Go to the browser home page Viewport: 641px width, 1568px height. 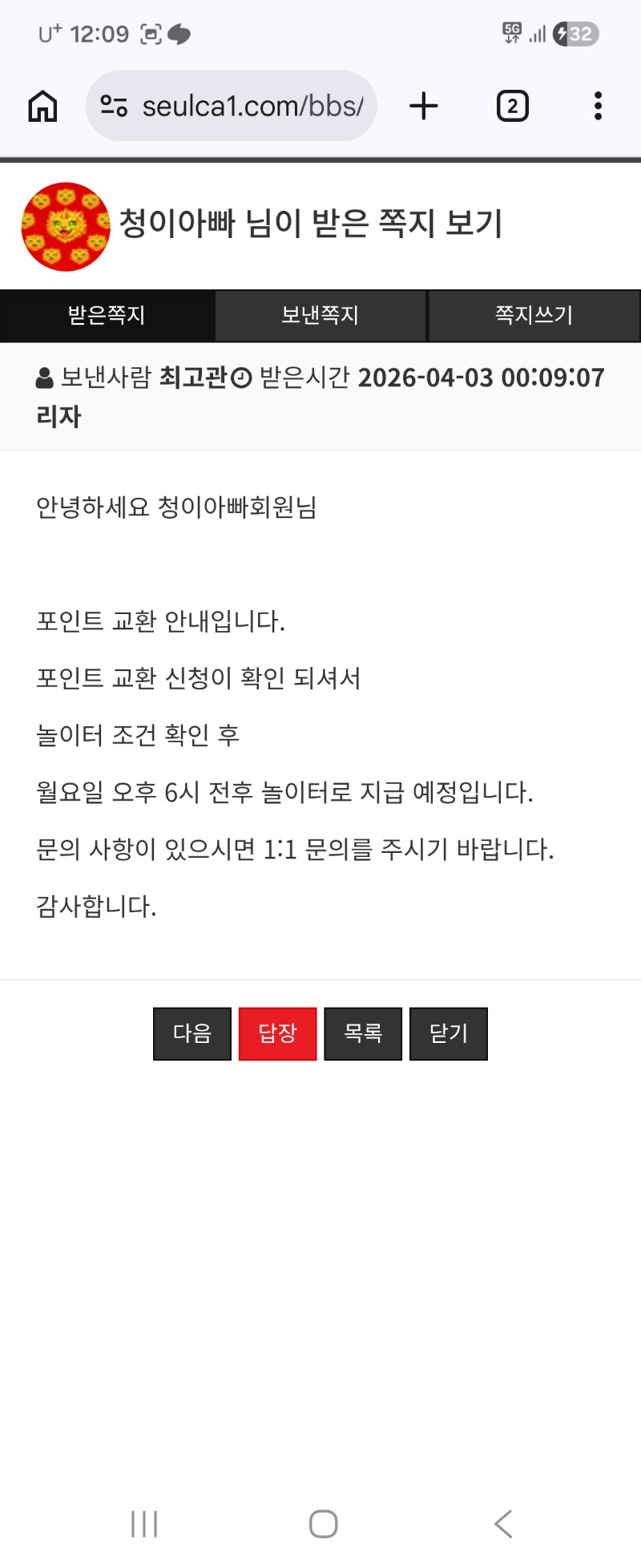pos(43,106)
